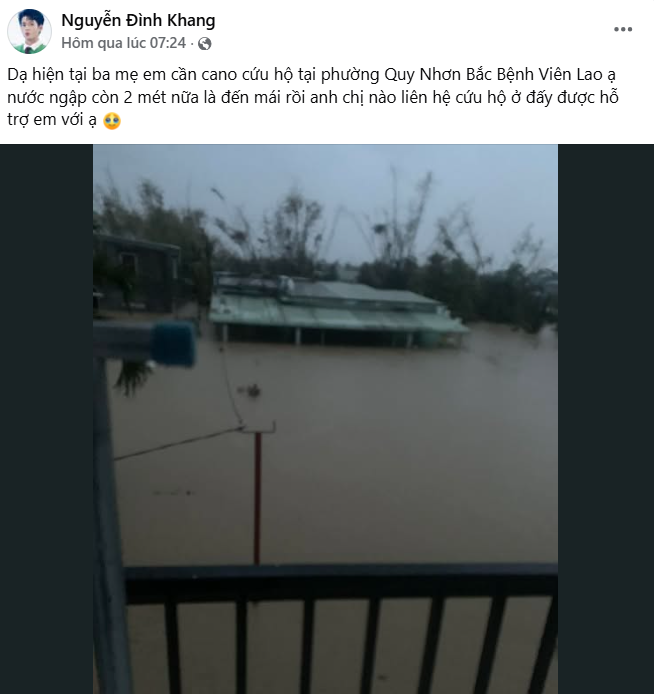The width and height of the screenshot is (654, 694).
Task: Open the post timestamp Hôm qua lúc 07:24
Action: [x=123, y=43]
